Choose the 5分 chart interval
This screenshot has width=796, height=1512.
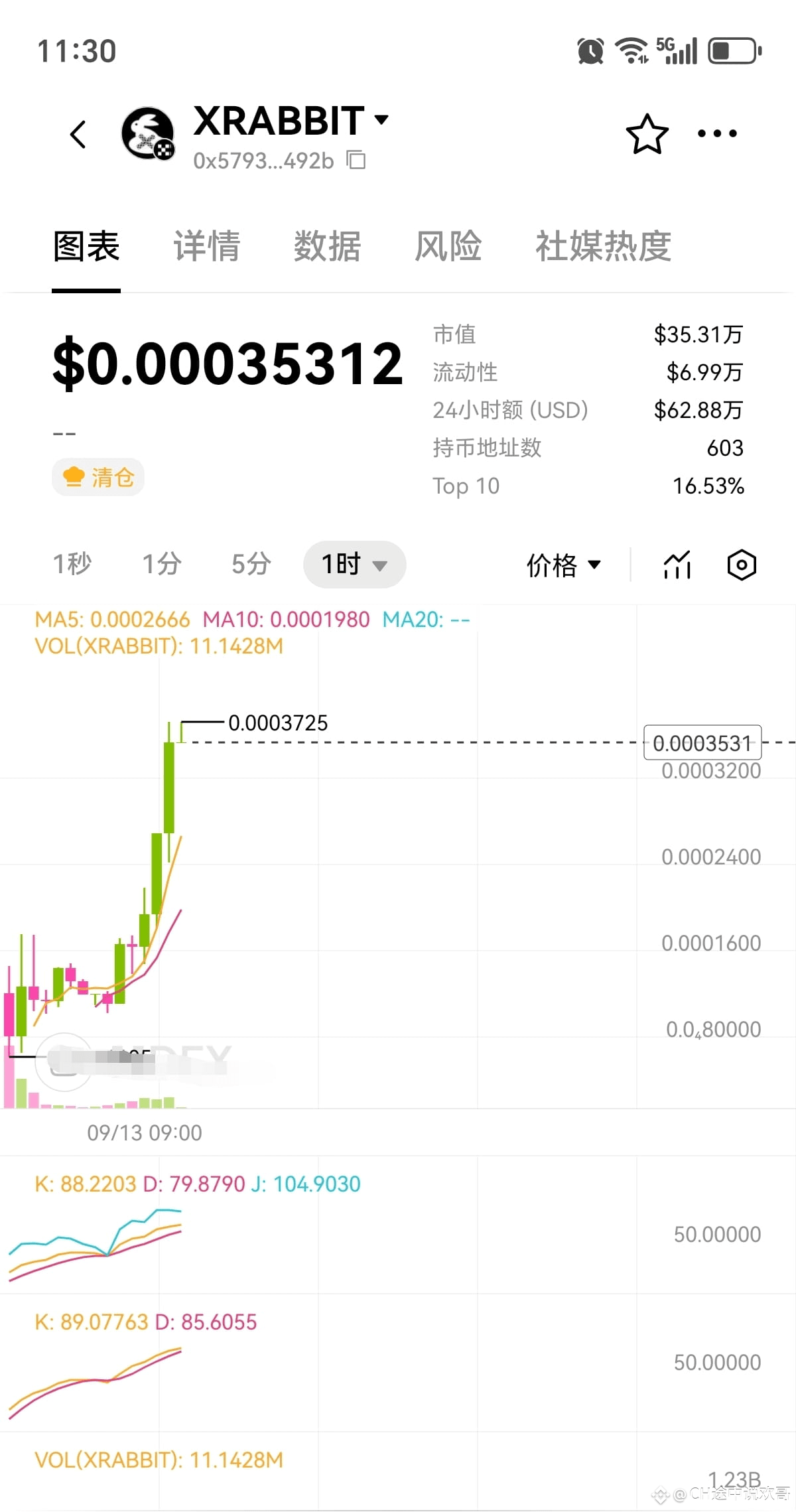coord(251,564)
